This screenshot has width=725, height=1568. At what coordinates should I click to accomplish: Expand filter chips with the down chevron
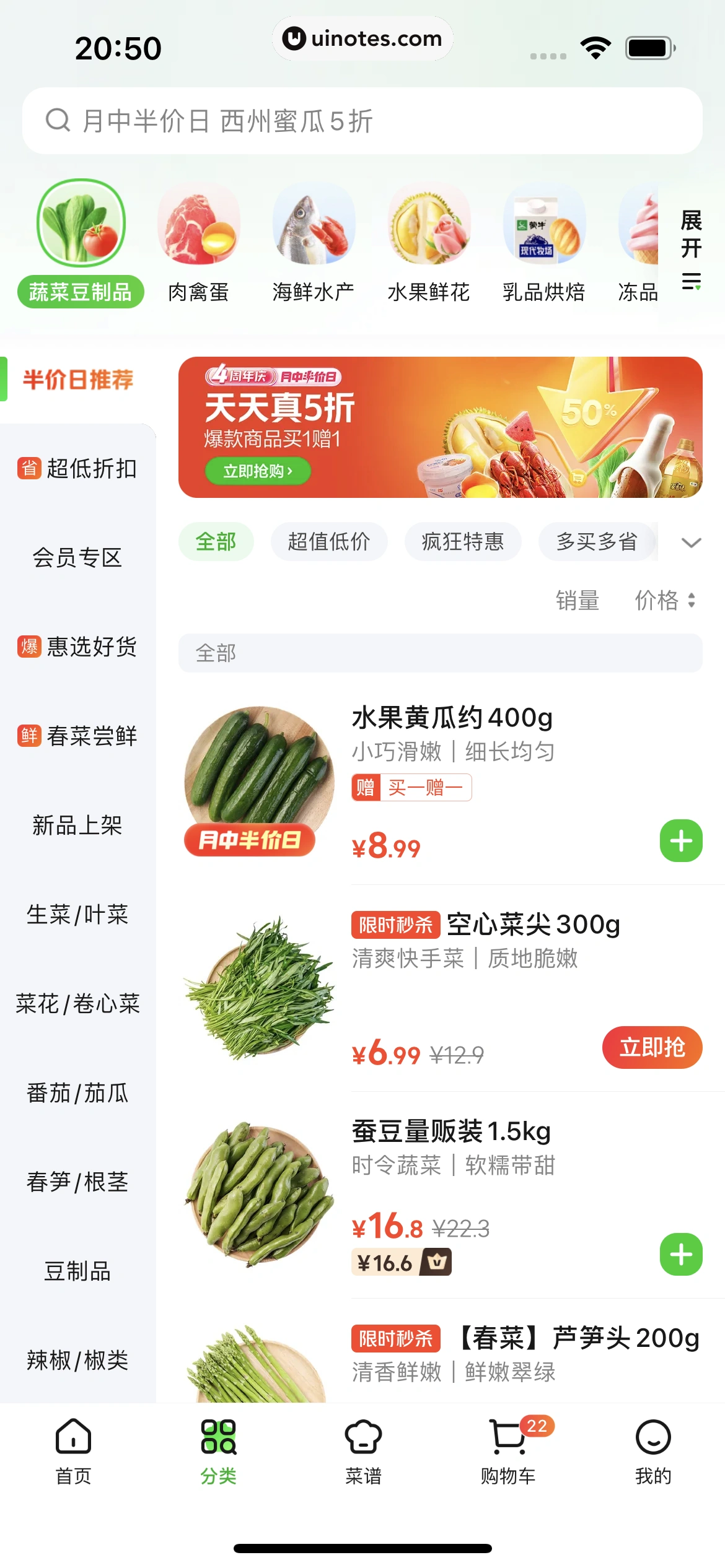coord(691,543)
